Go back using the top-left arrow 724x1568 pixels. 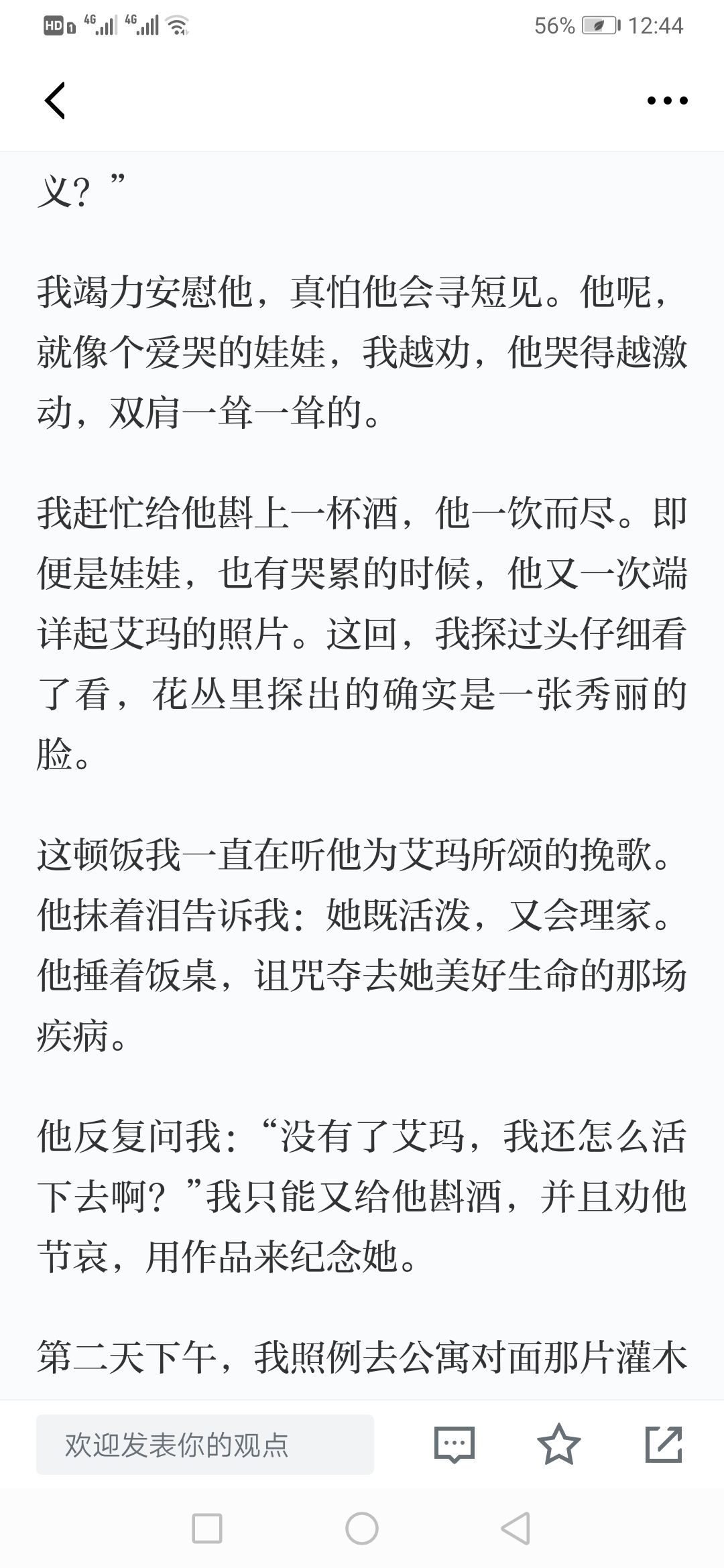click(x=55, y=101)
